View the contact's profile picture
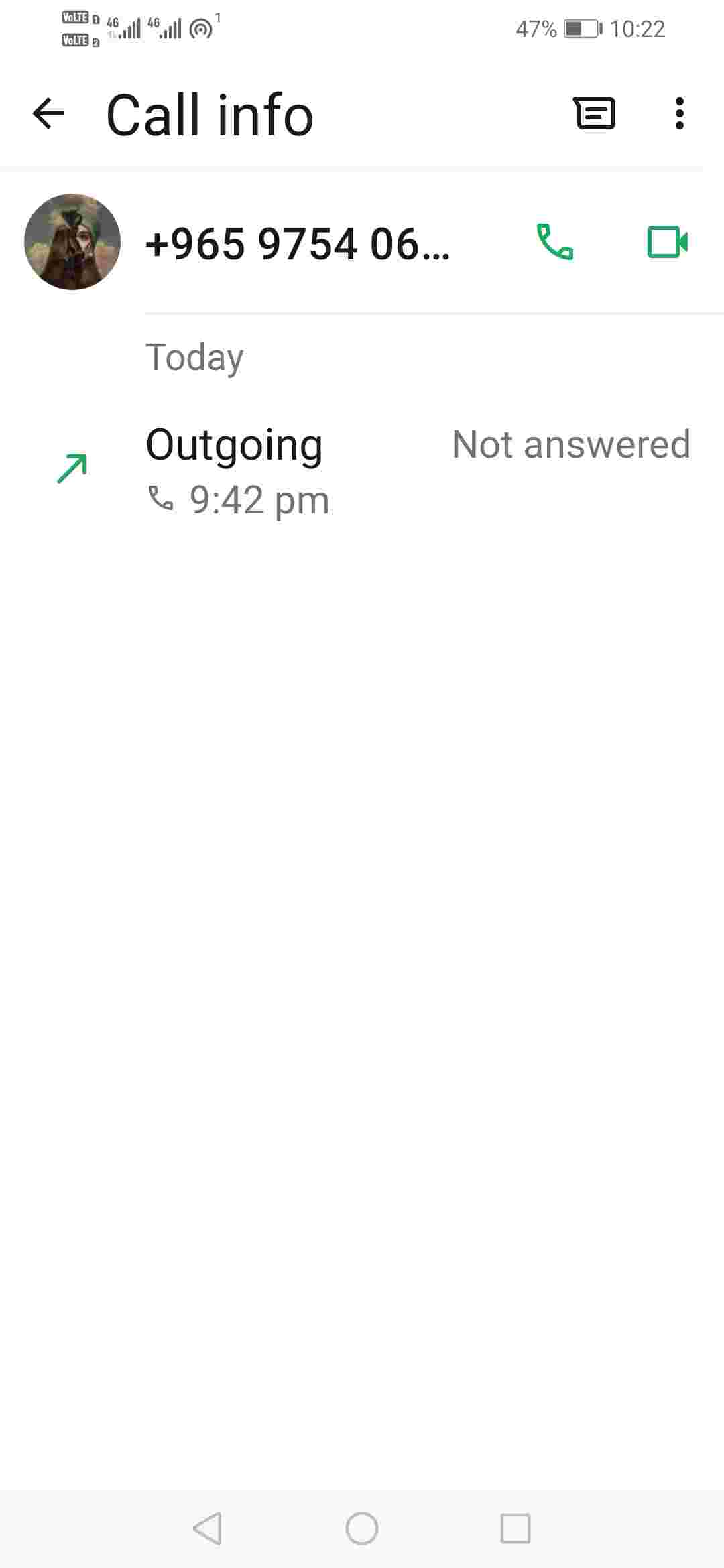The width and height of the screenshot is (724, 1568). pos(72,242)
